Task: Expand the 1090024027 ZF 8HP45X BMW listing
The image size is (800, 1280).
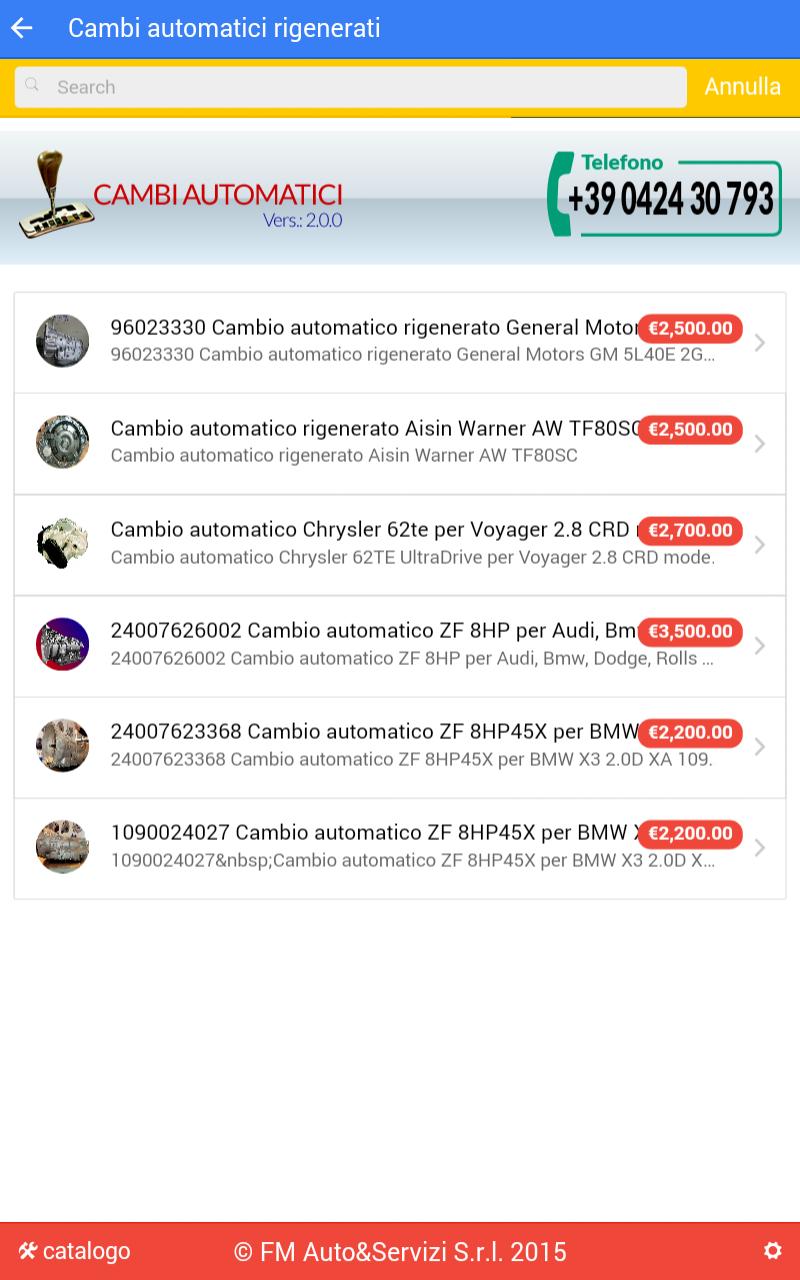Action: 758,846
